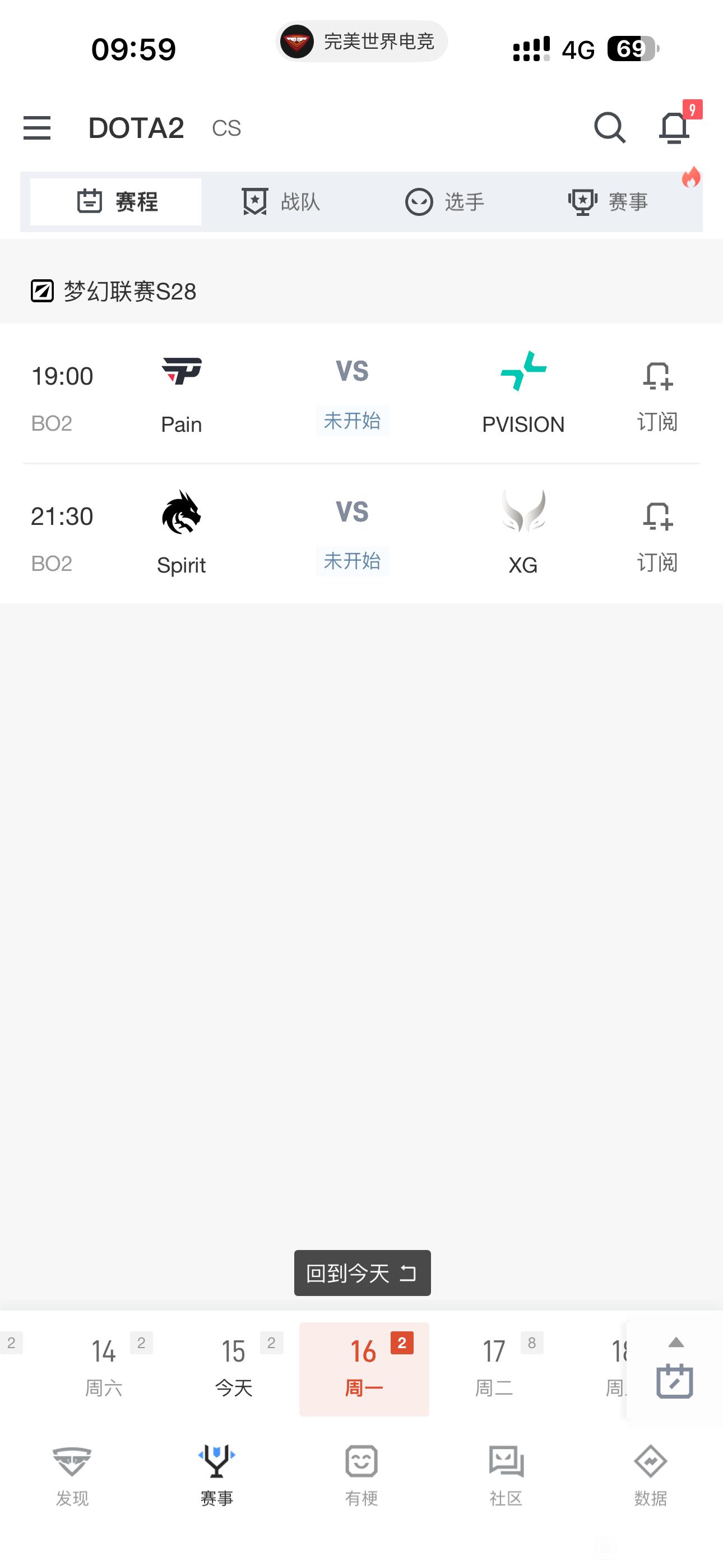This screenshot has width=723, height=1568.
Task: Open the Pain vs PVISION match
Action: tap(352, 393)
